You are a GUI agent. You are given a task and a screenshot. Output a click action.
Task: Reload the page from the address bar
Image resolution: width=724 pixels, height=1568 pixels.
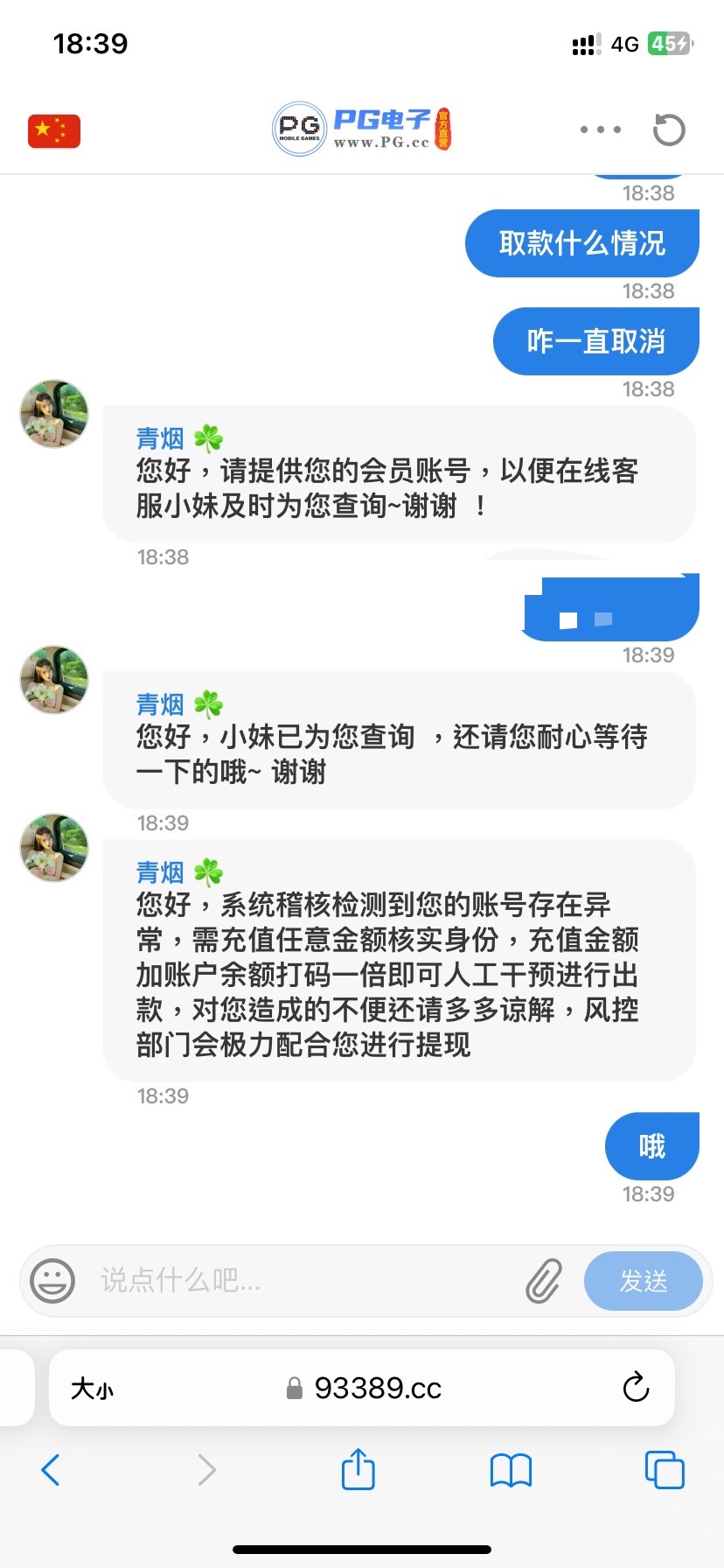[x=636, y=1388]
